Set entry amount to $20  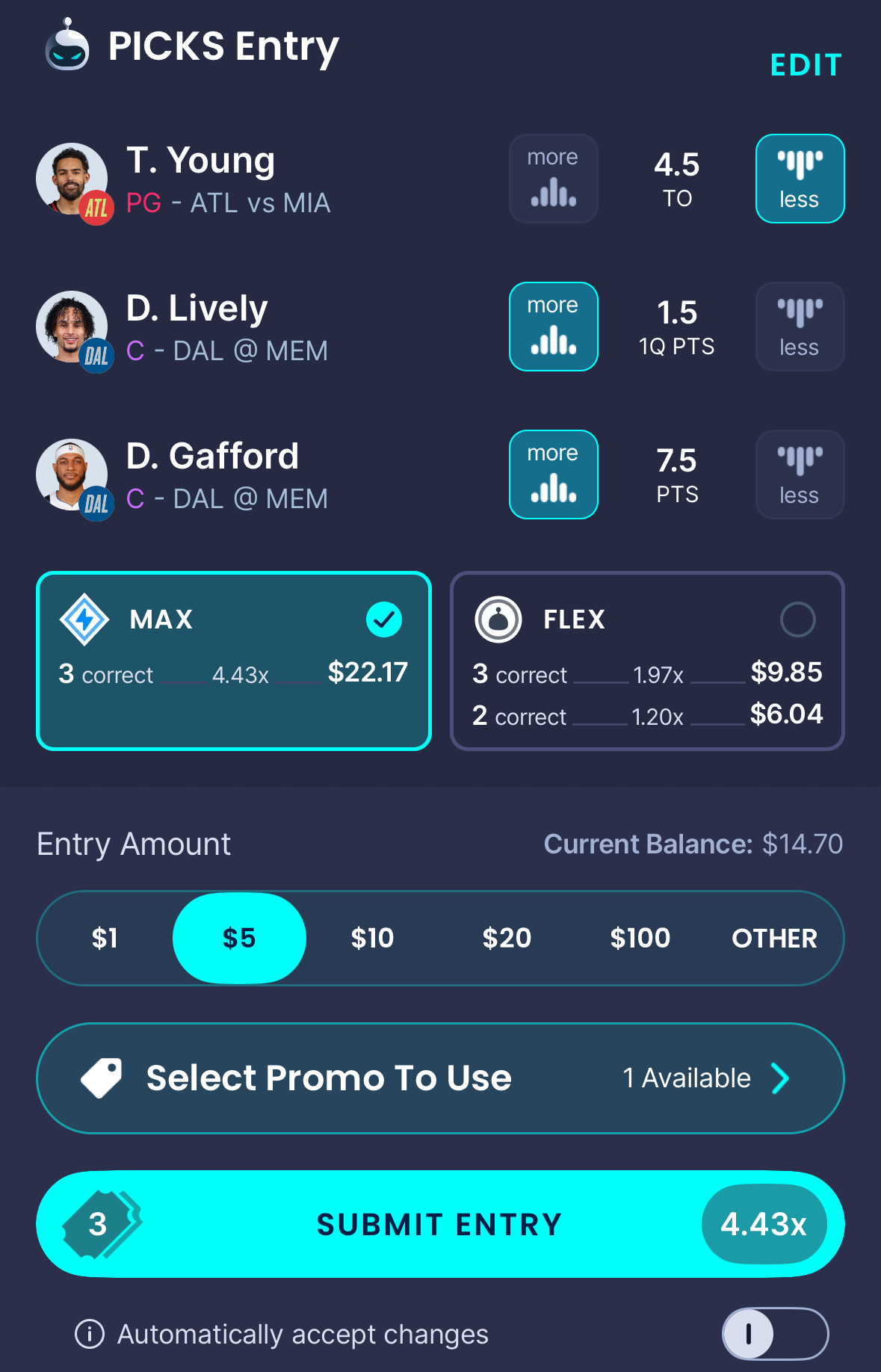[x=507, y=938]
